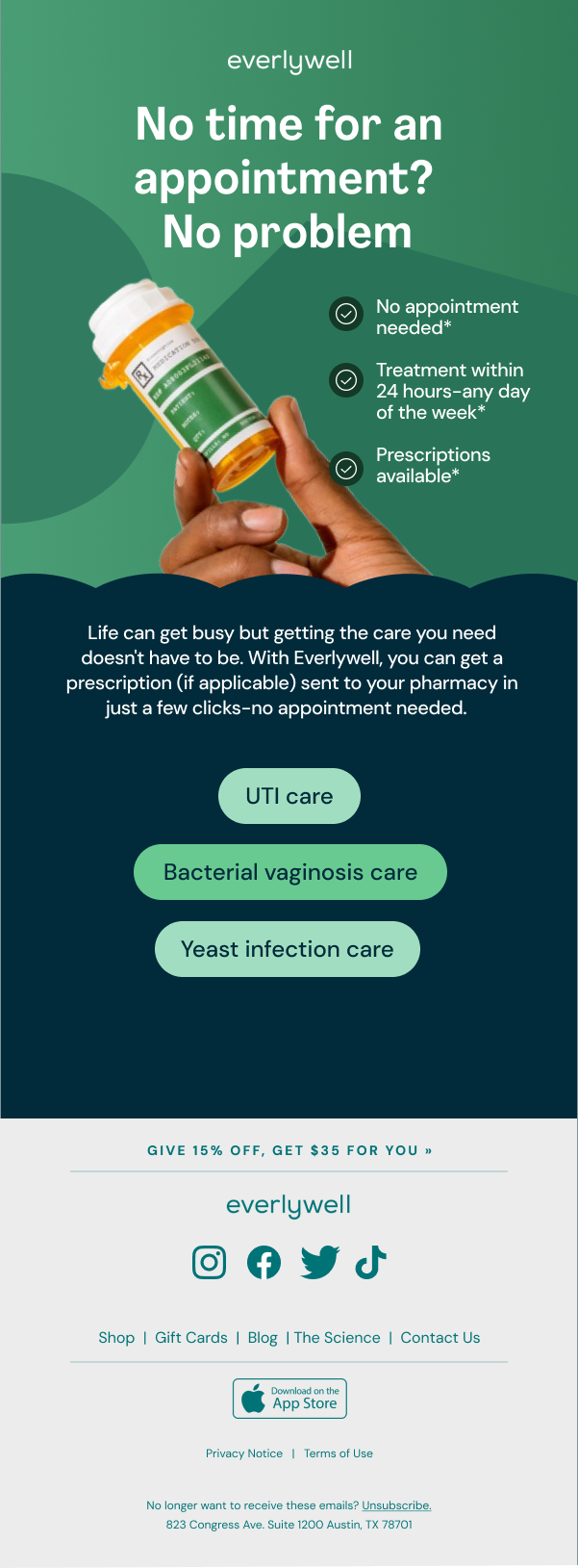Read the Privacy Notice

[x=244, y=1453]
